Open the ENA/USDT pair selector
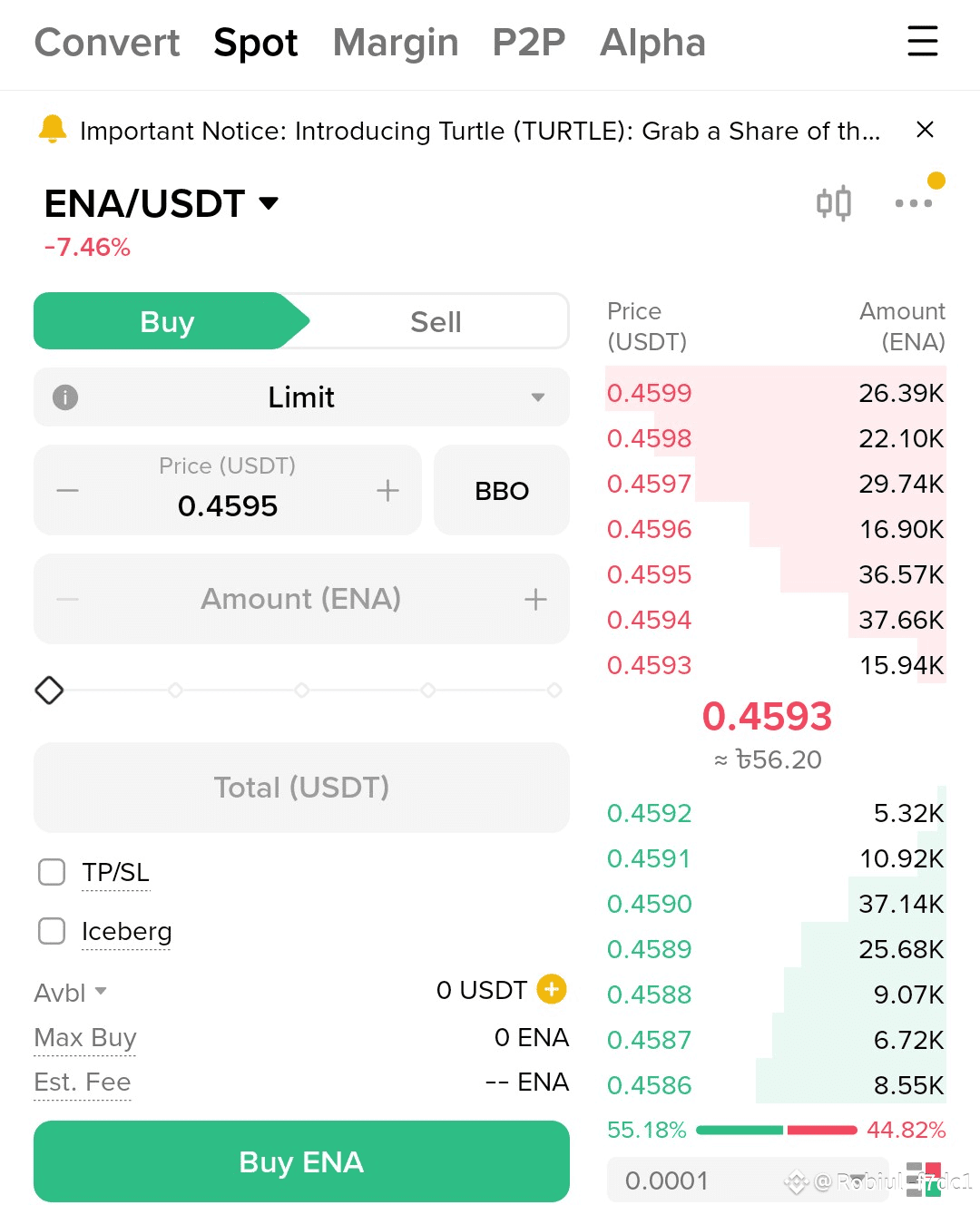This screenshot has width=980, height=1205. (162, 203)
